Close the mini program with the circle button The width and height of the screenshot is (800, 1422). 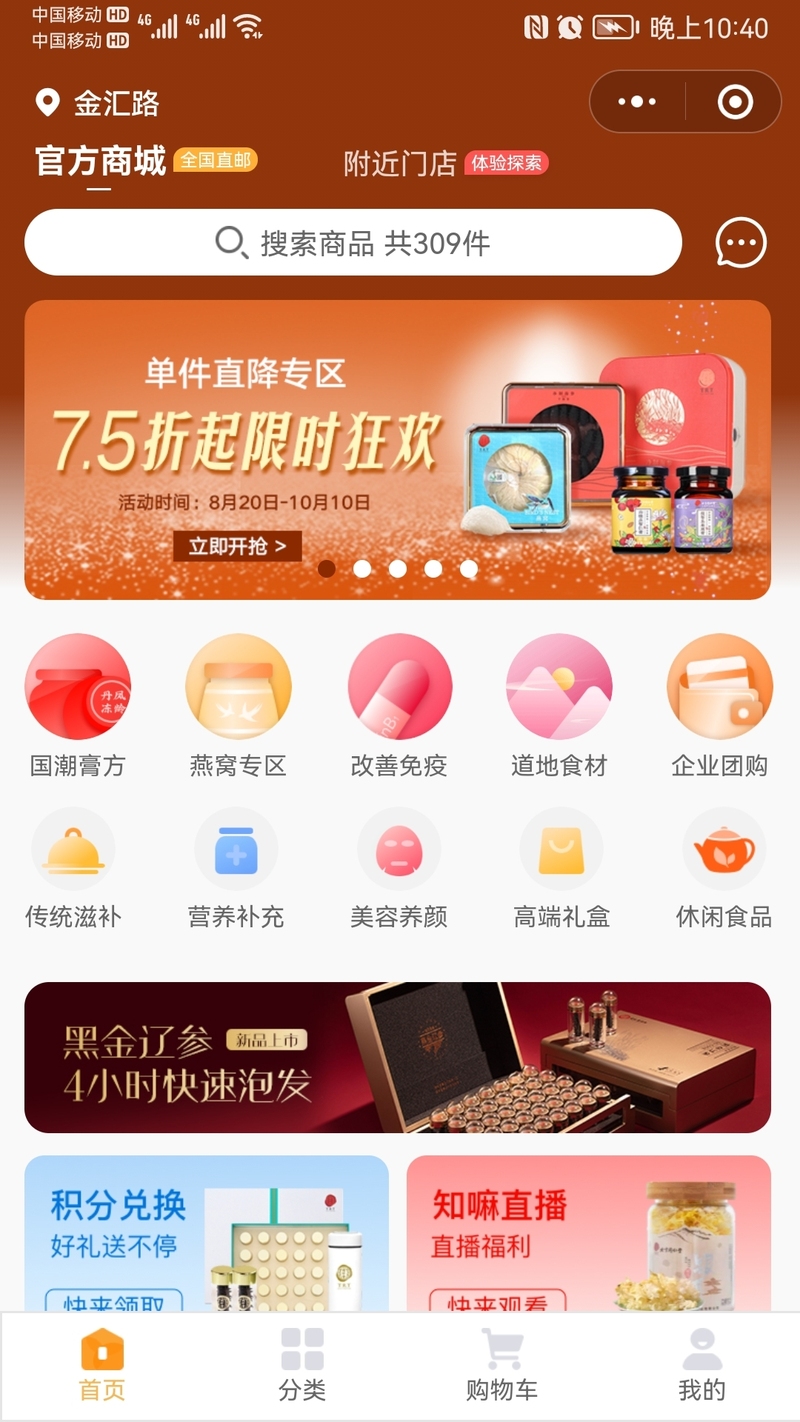[735, 102]
